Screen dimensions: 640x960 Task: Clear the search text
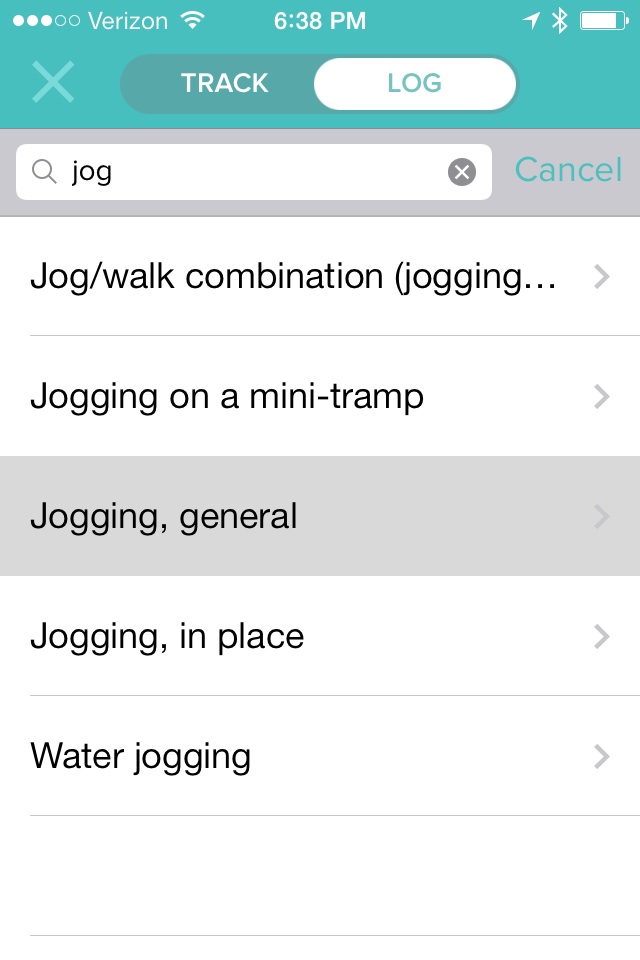click(461, 172)
